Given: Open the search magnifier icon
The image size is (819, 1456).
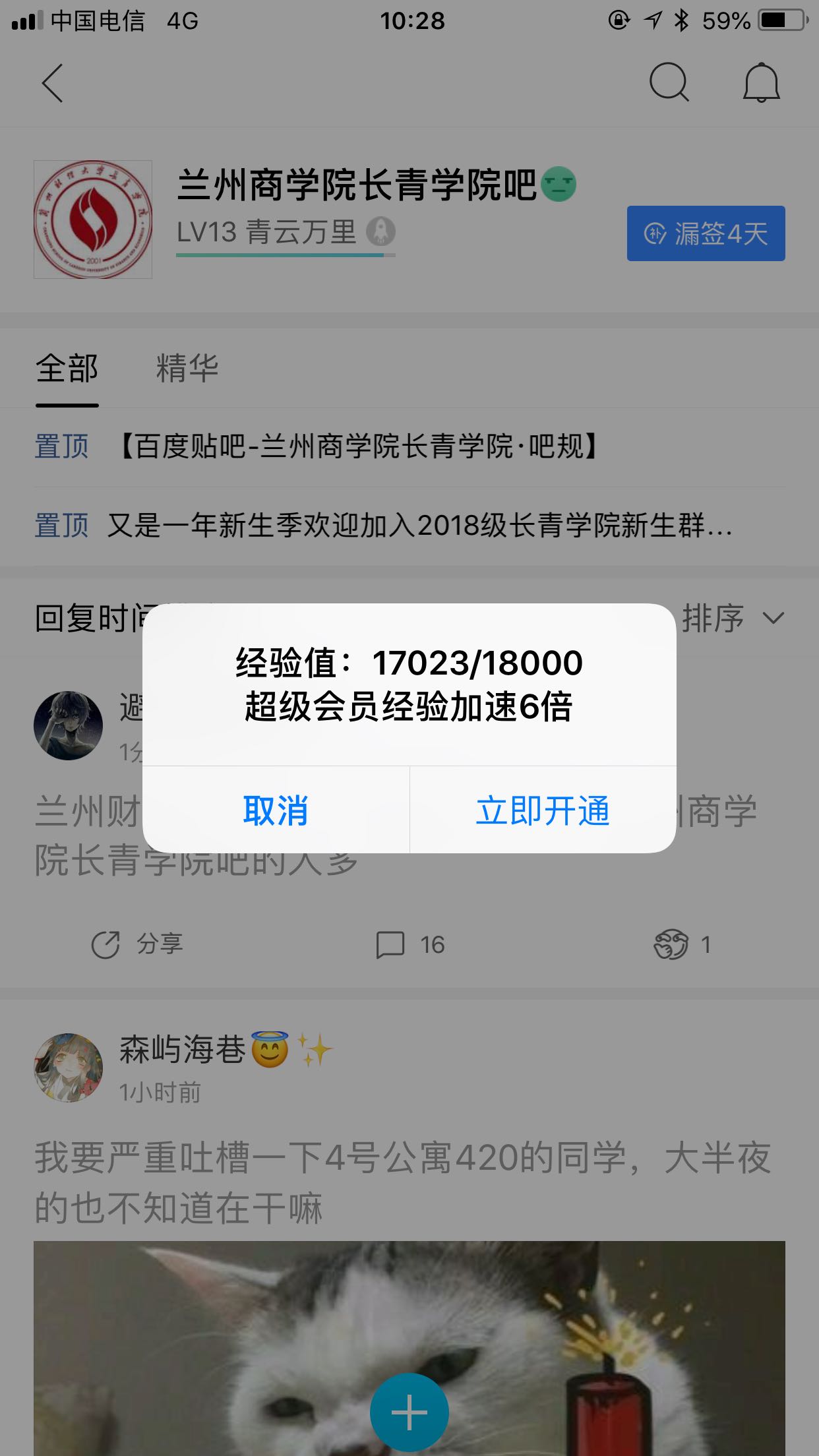Looking at the screenshot, I should point(669,83).
